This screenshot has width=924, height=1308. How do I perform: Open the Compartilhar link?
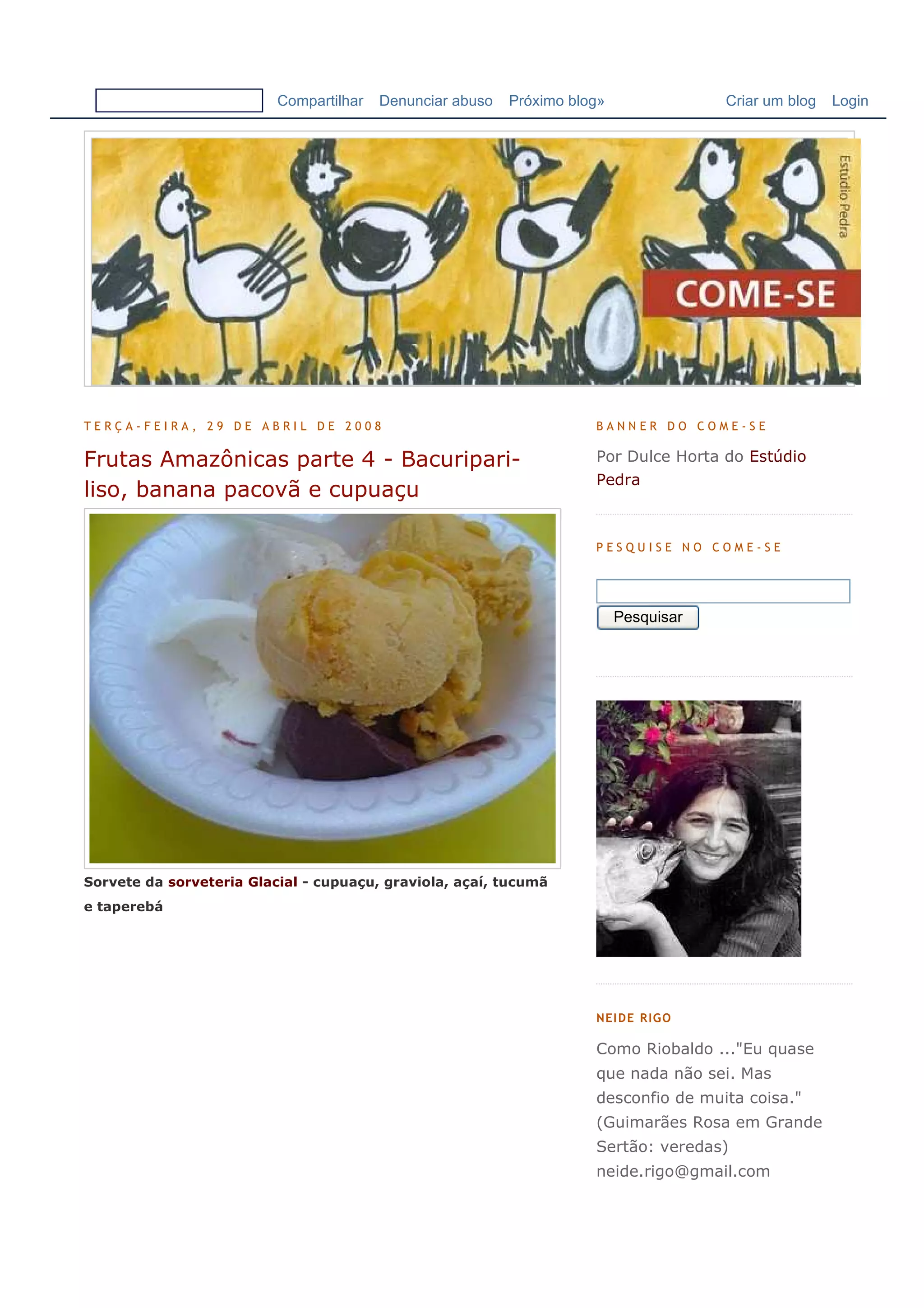[320, 101]
